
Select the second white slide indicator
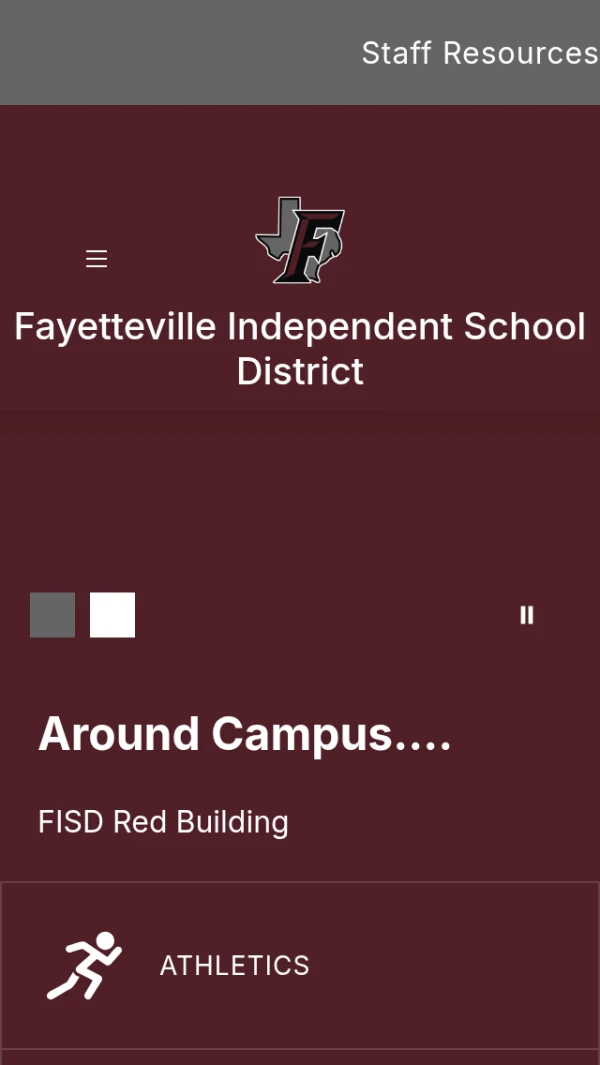(x=112, y=615)
